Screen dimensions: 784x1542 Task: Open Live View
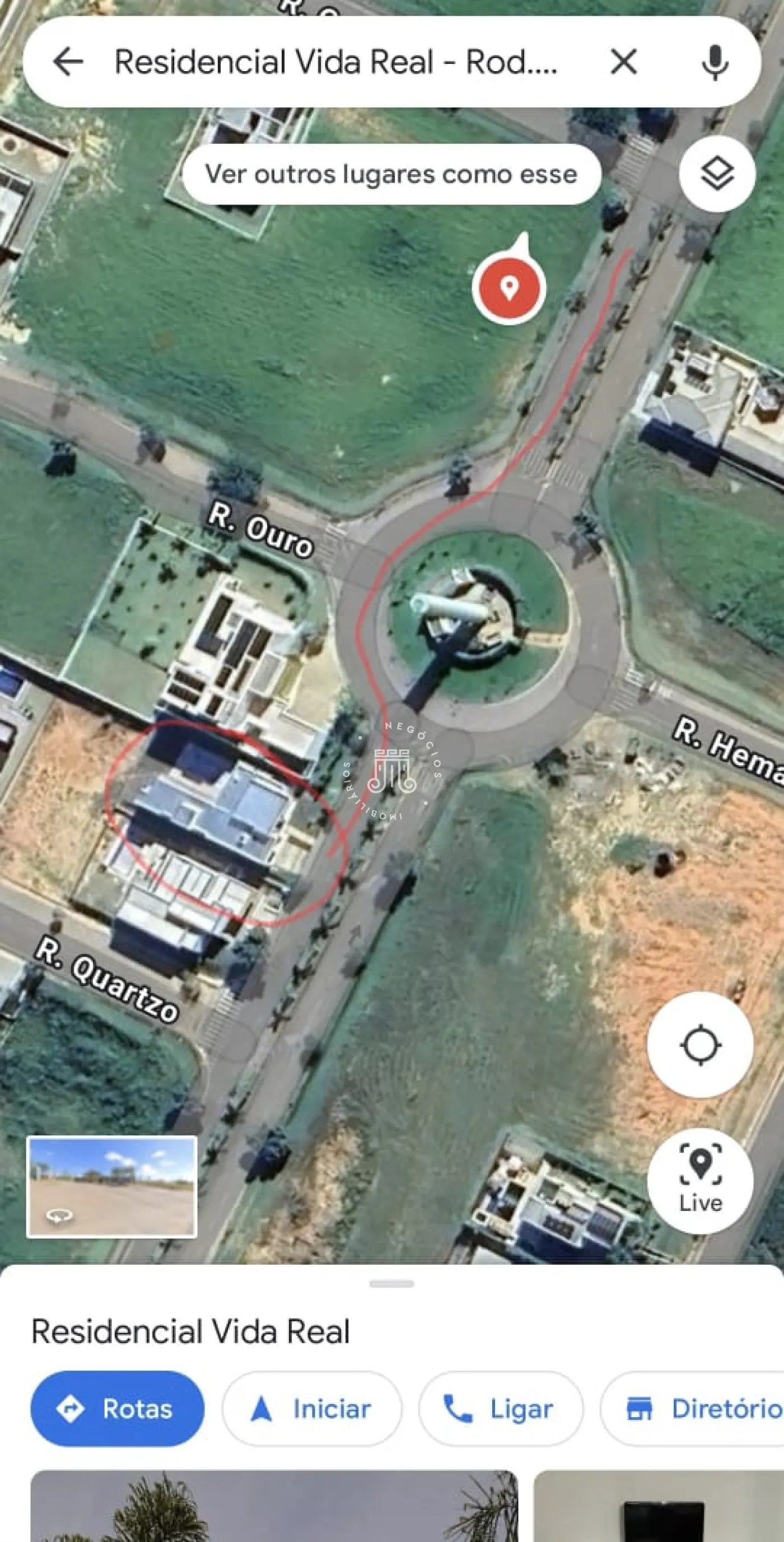tap(700, 1180)
